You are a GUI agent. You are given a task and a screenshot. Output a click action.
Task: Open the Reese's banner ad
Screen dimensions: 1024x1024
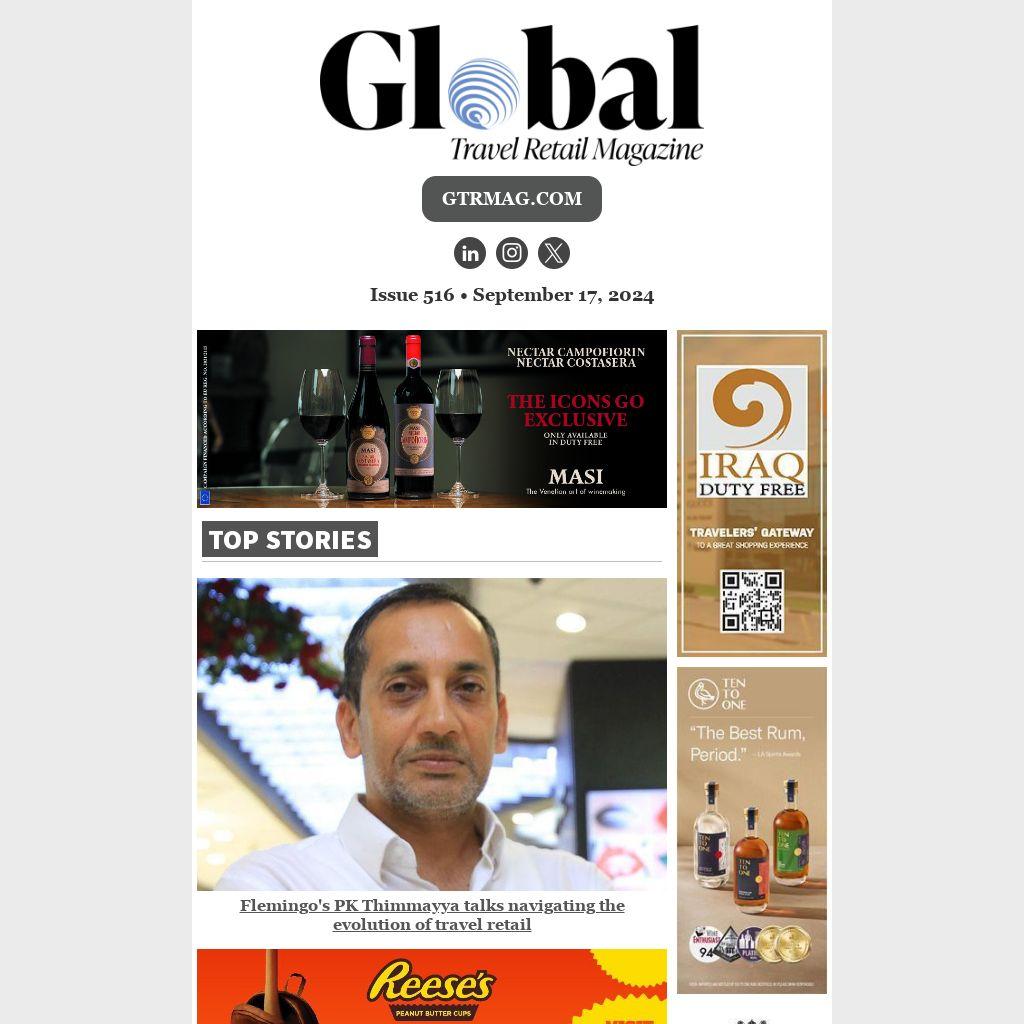(x=431, y=986)
